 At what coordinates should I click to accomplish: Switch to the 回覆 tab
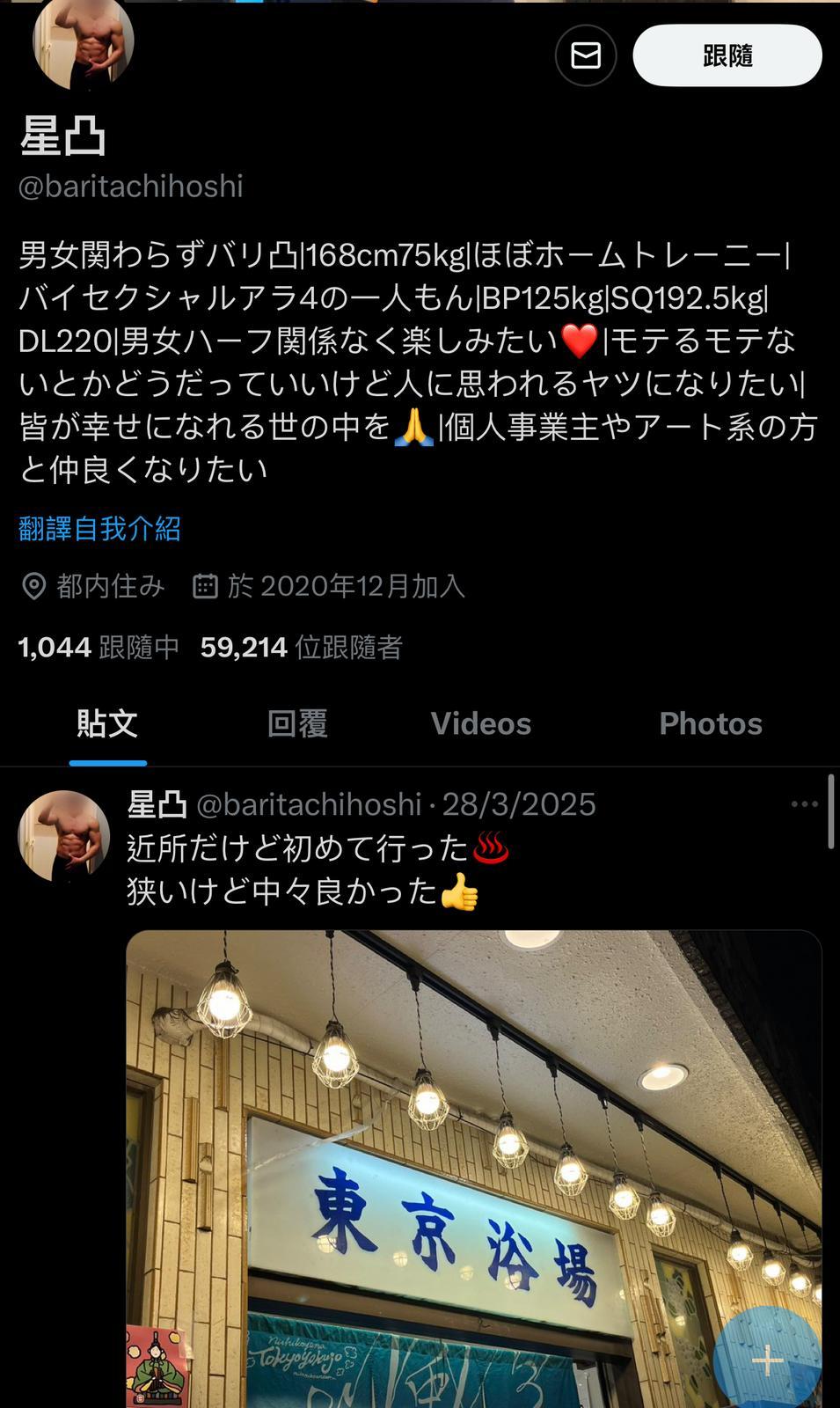click(296, 723)
